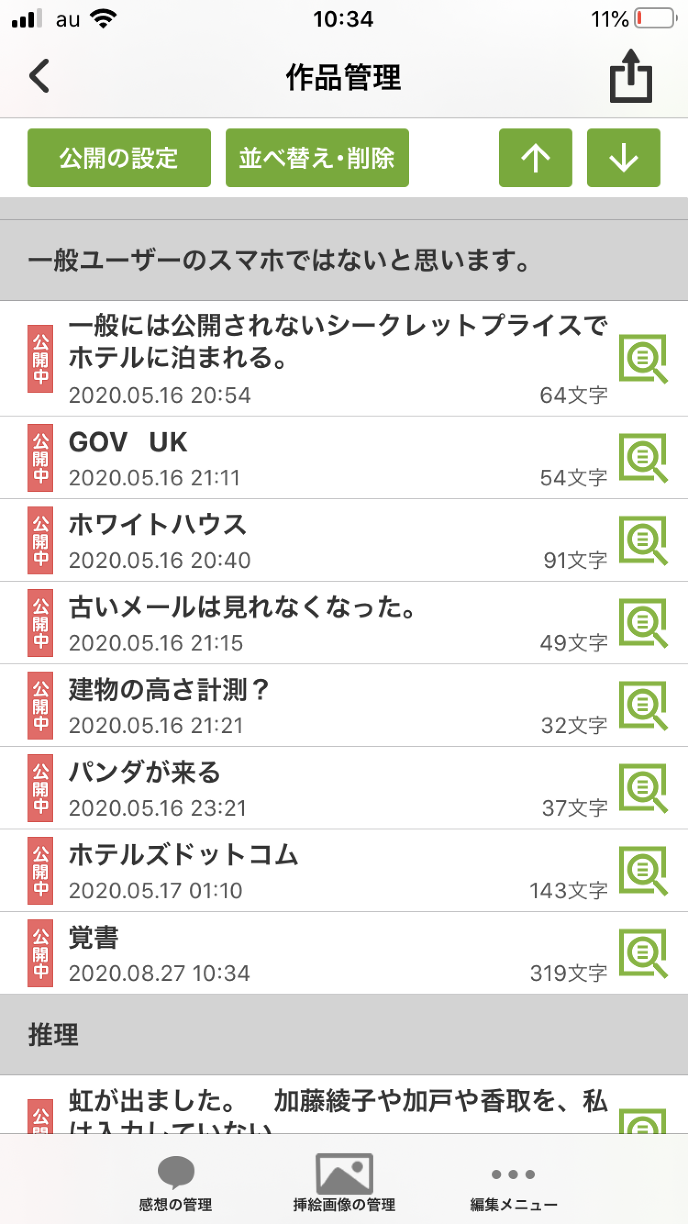Preview the シークレットプライス hotel entry
688x1224 pixels.
point(643,359)
